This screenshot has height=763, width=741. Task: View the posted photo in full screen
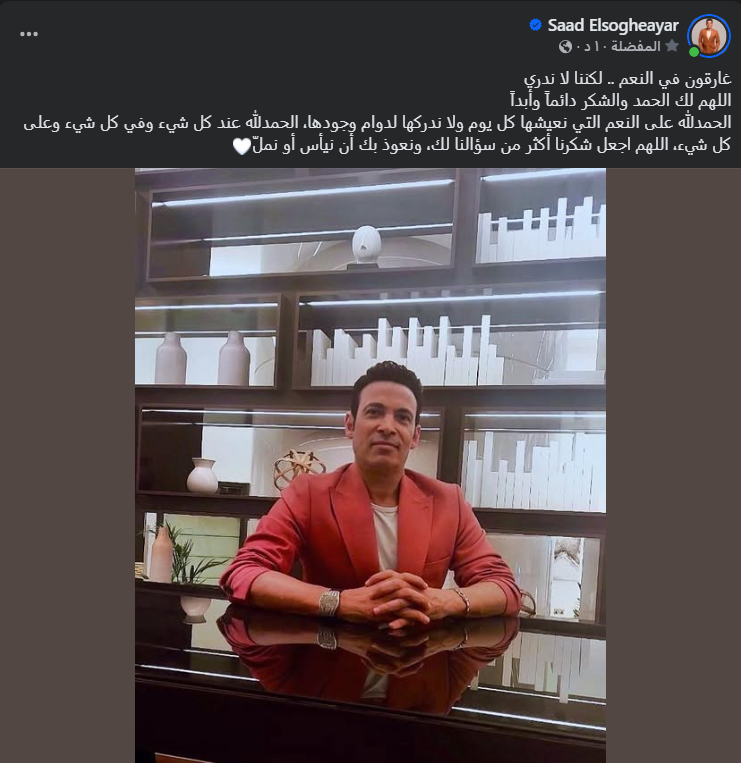click(x=370, y=465)
